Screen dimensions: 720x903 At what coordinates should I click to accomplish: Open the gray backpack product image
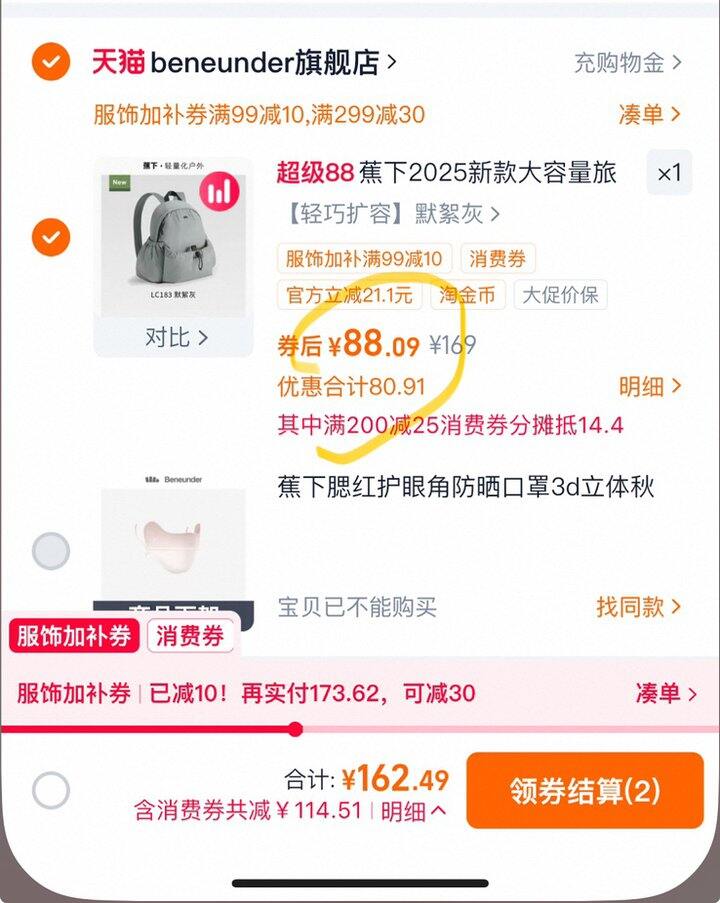pos(173,240)
